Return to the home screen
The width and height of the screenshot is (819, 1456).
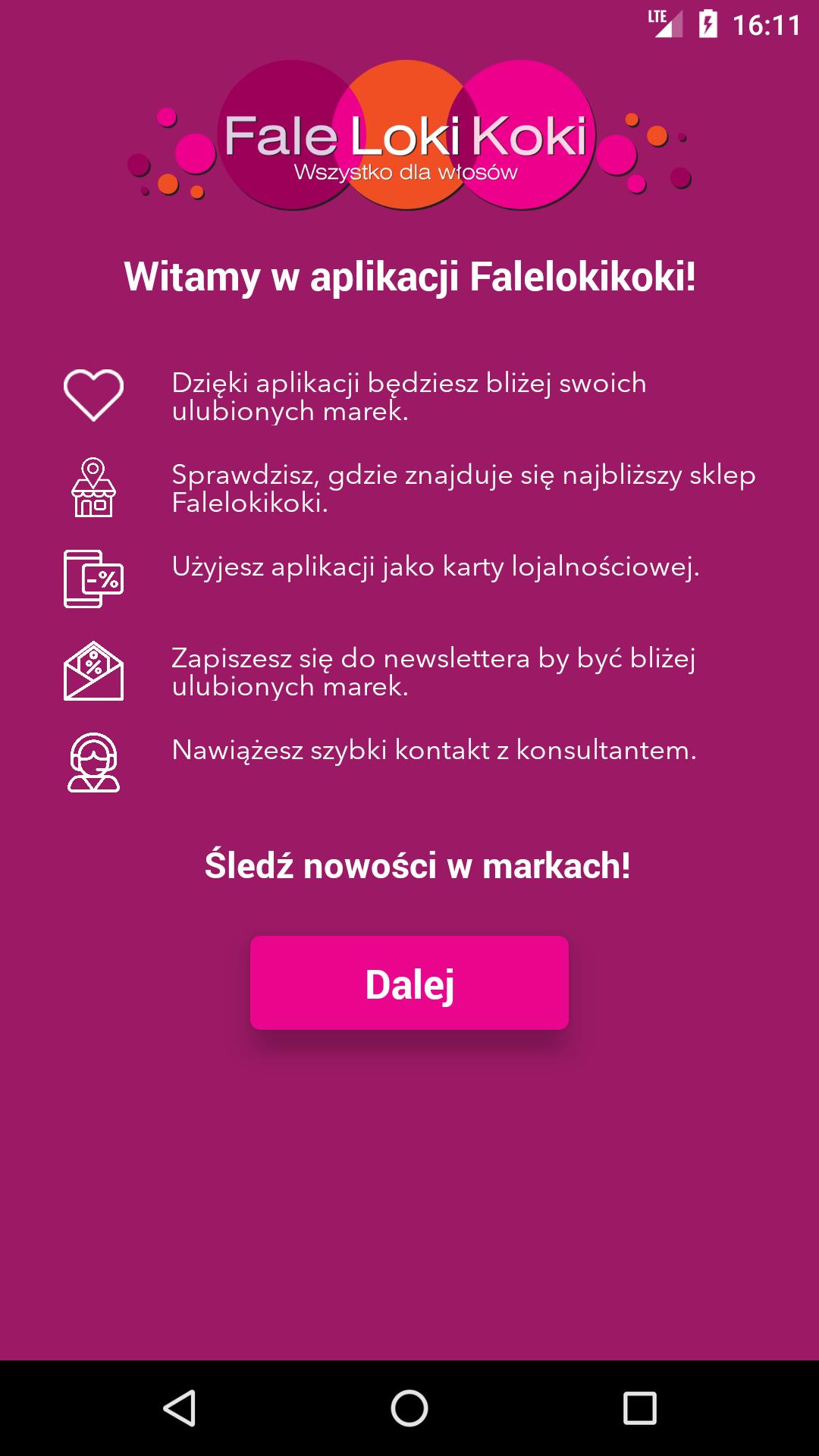tap(409, 1408)
